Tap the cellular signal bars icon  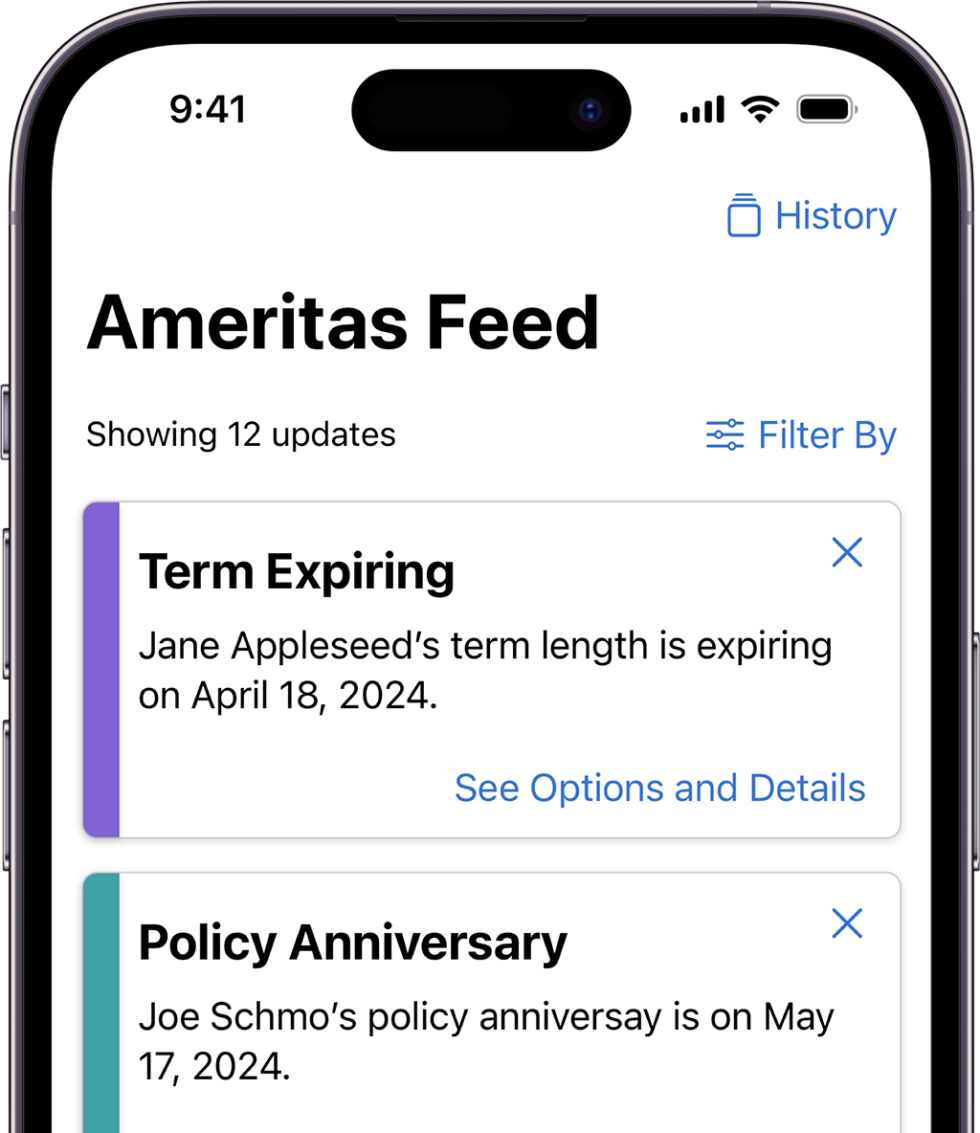coord(701,109)
